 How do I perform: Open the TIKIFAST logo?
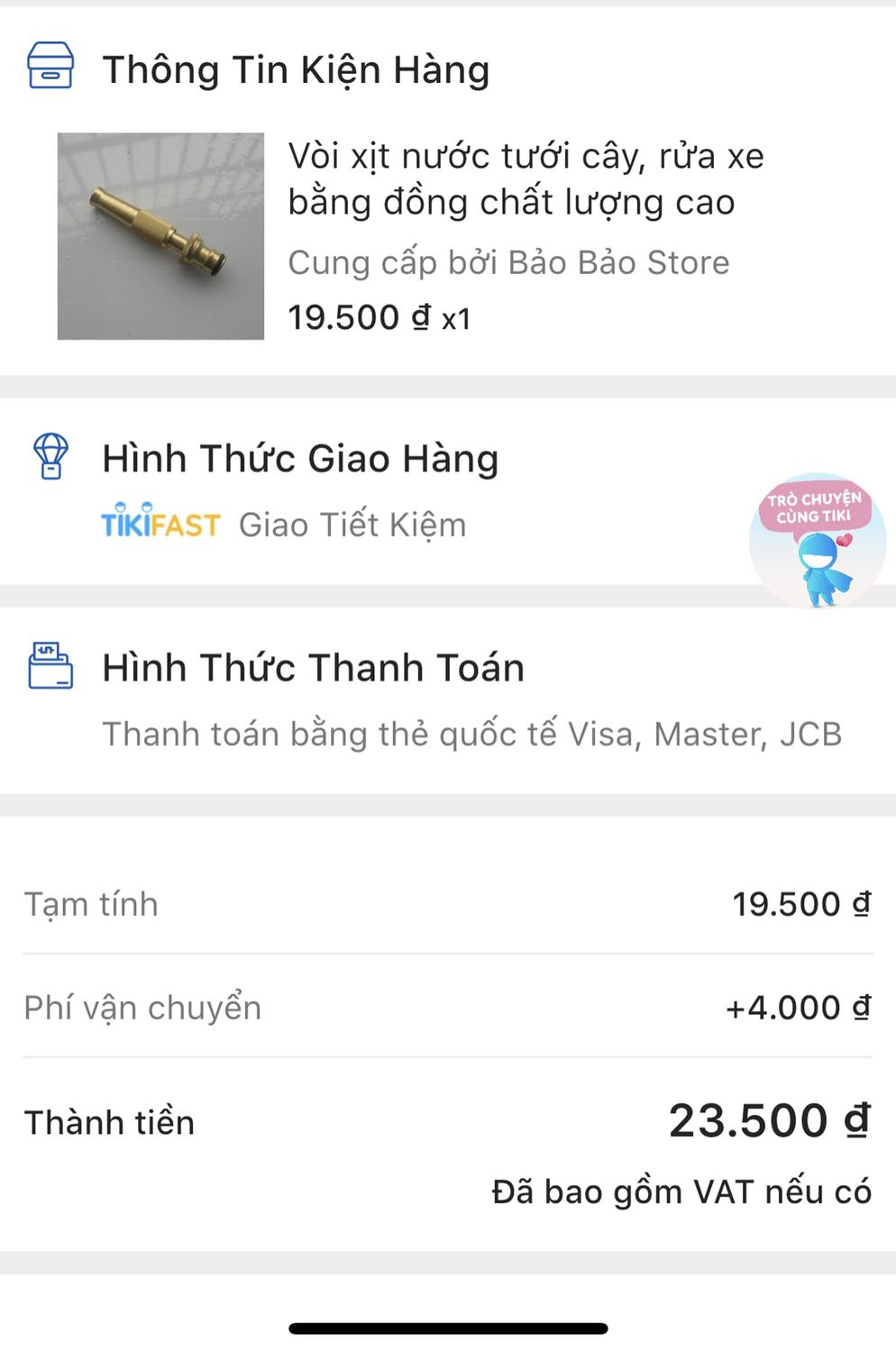160,523
